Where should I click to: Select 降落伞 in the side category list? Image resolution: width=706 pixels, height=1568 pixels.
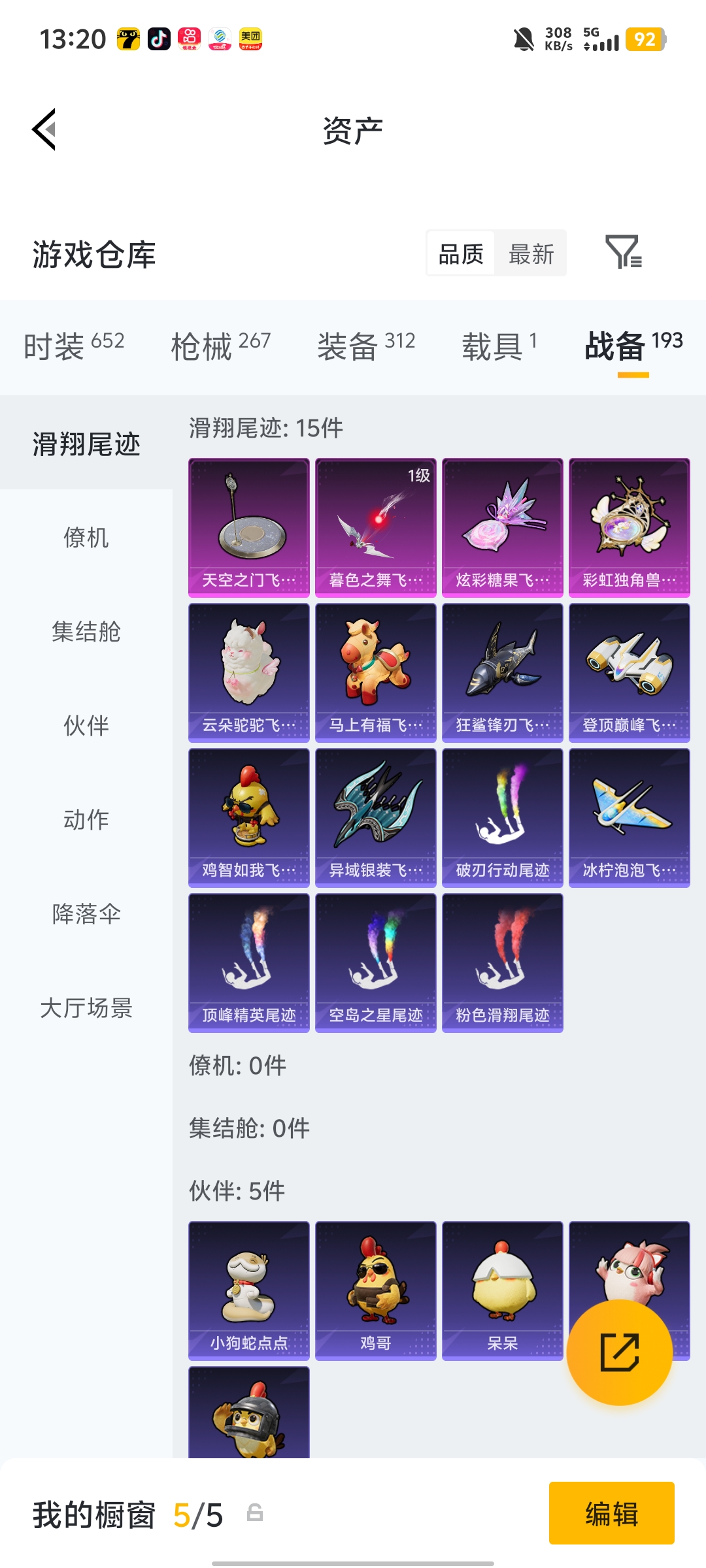click(86, 913)
